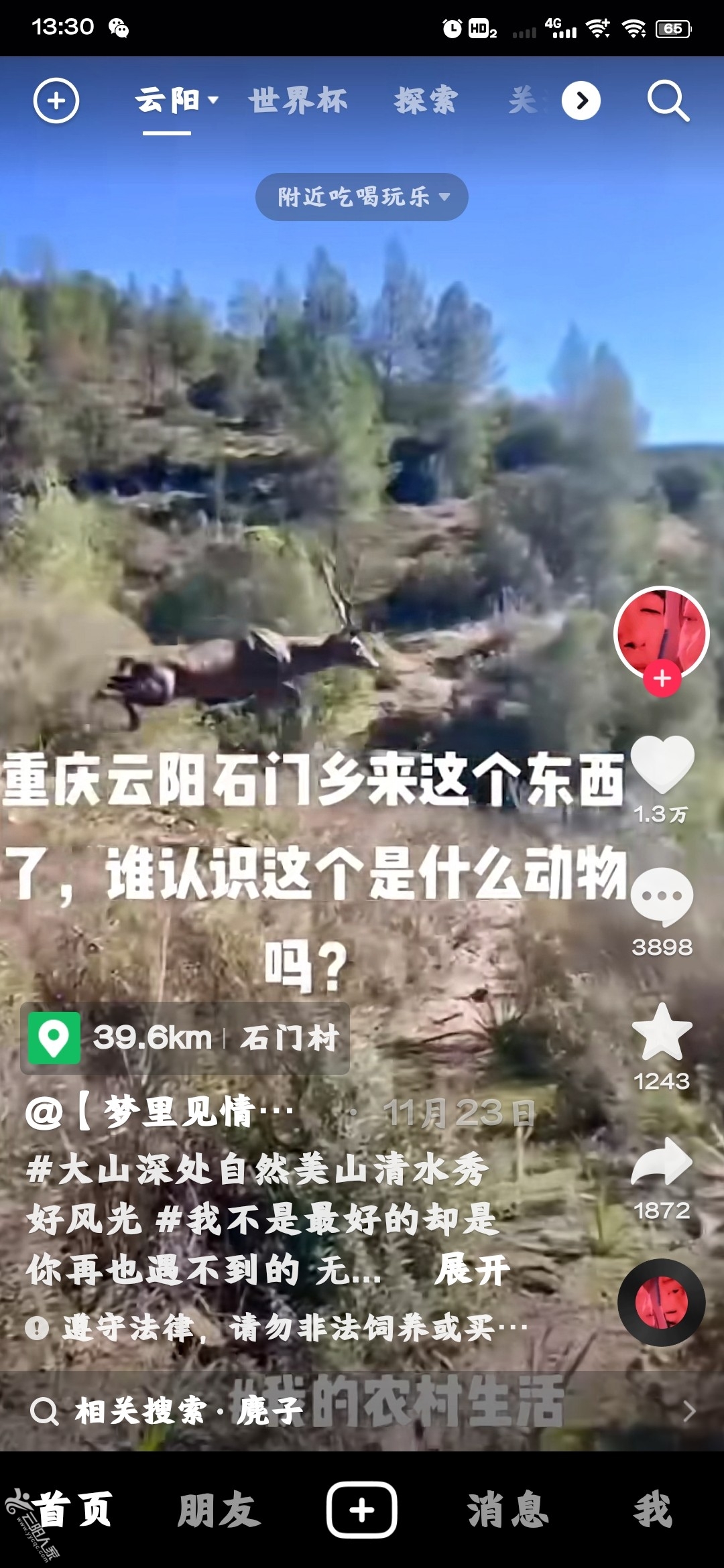Open the spinning music disc

661,1303
